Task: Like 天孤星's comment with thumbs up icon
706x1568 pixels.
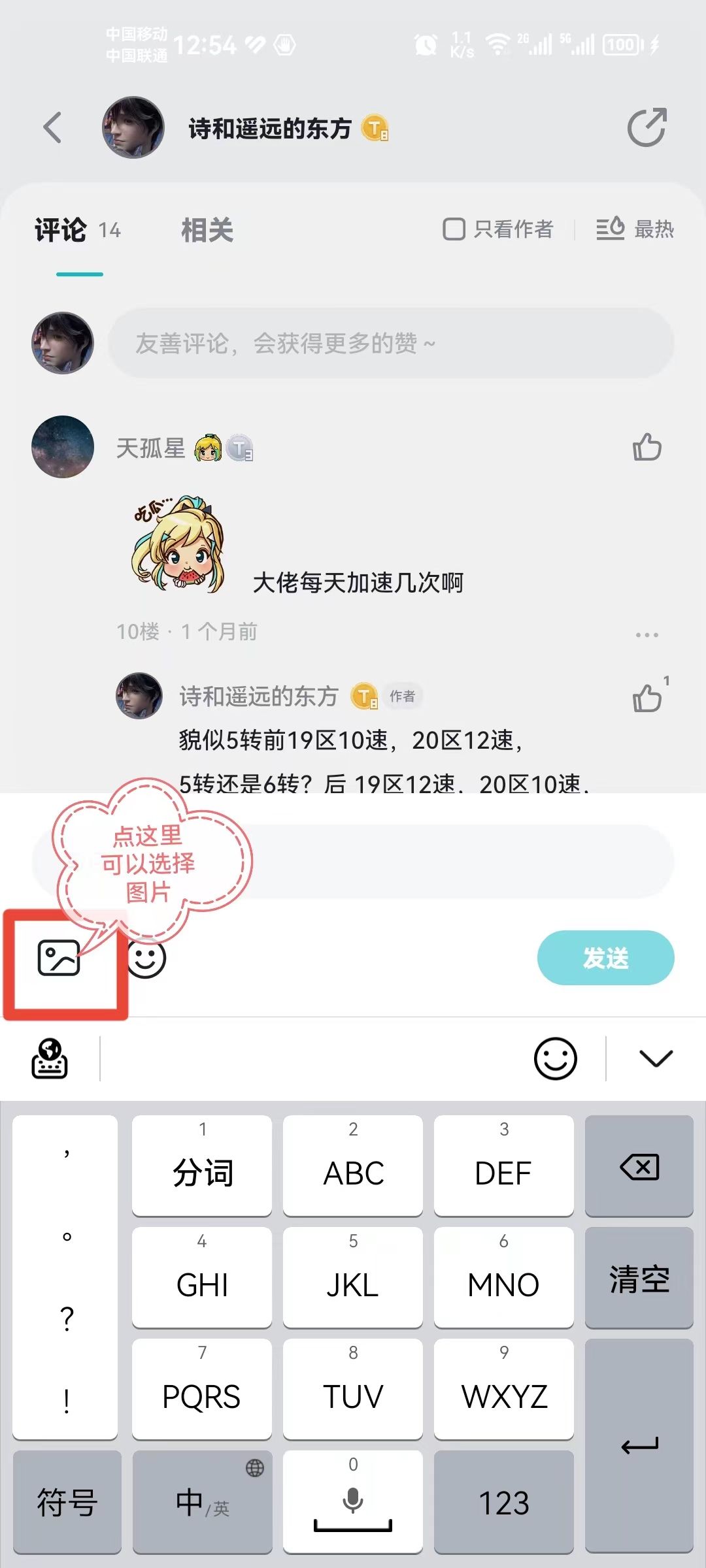Action: (x=646, y=448)
